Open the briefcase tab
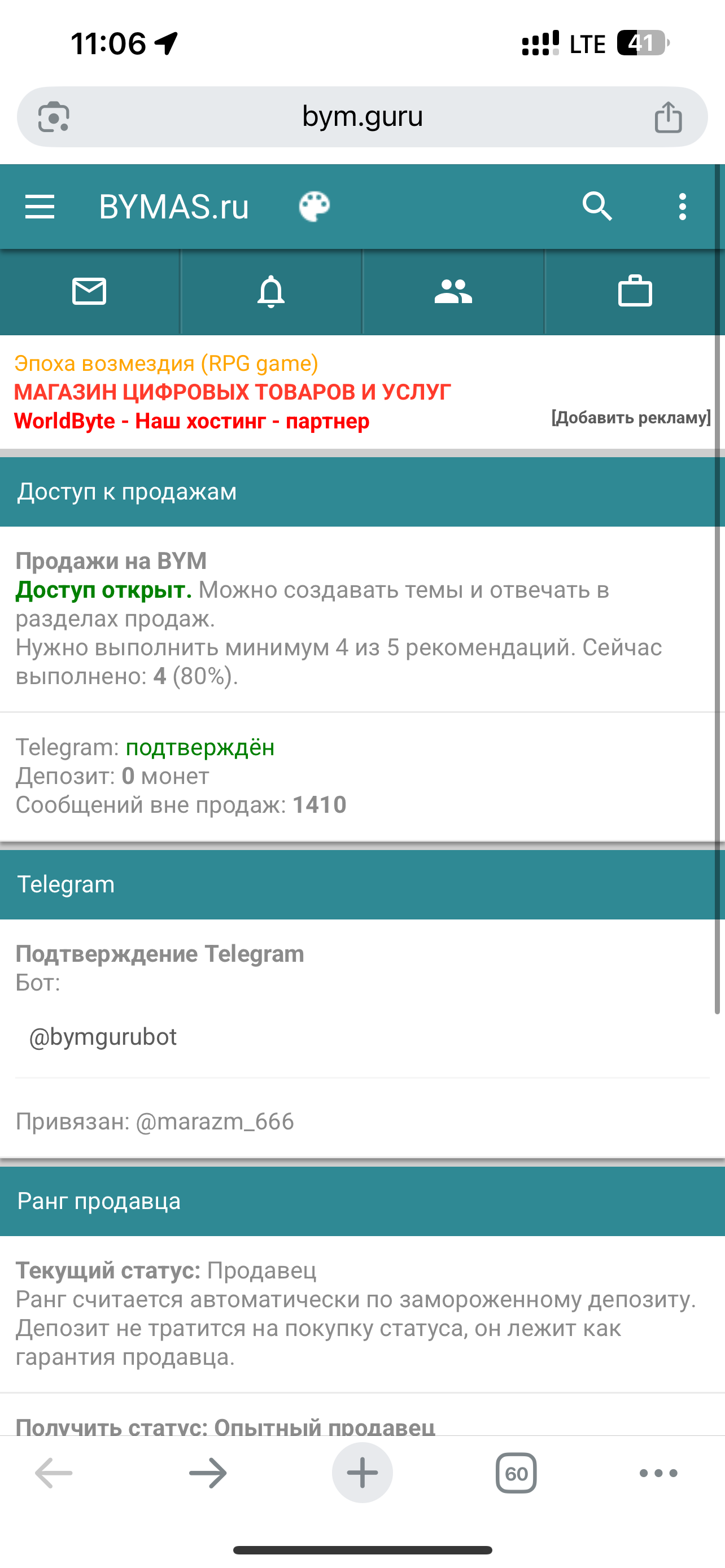 (x=635, y=292)
